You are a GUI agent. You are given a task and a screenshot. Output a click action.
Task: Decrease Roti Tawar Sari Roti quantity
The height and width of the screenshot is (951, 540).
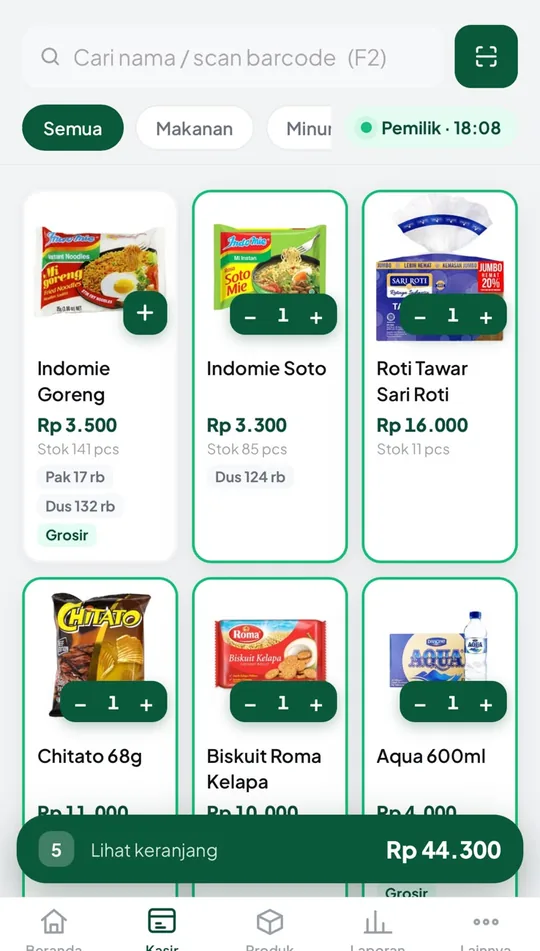click(x=420, y=318)
